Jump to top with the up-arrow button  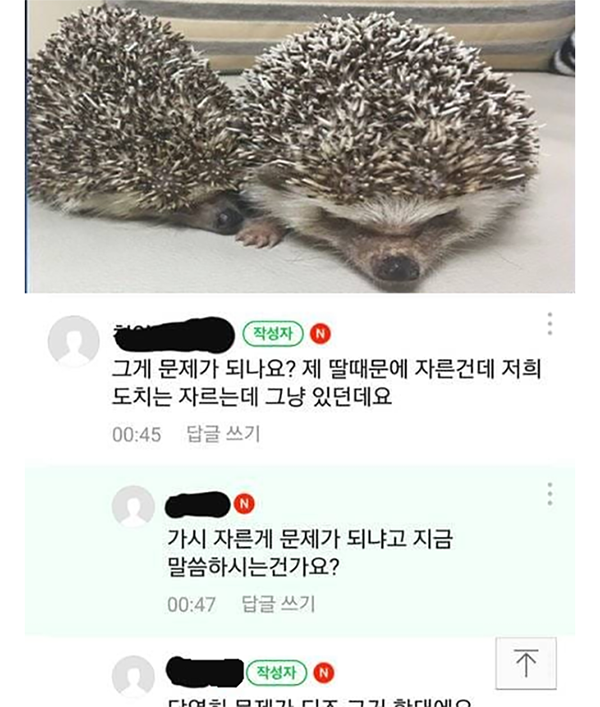click(526, 662)
